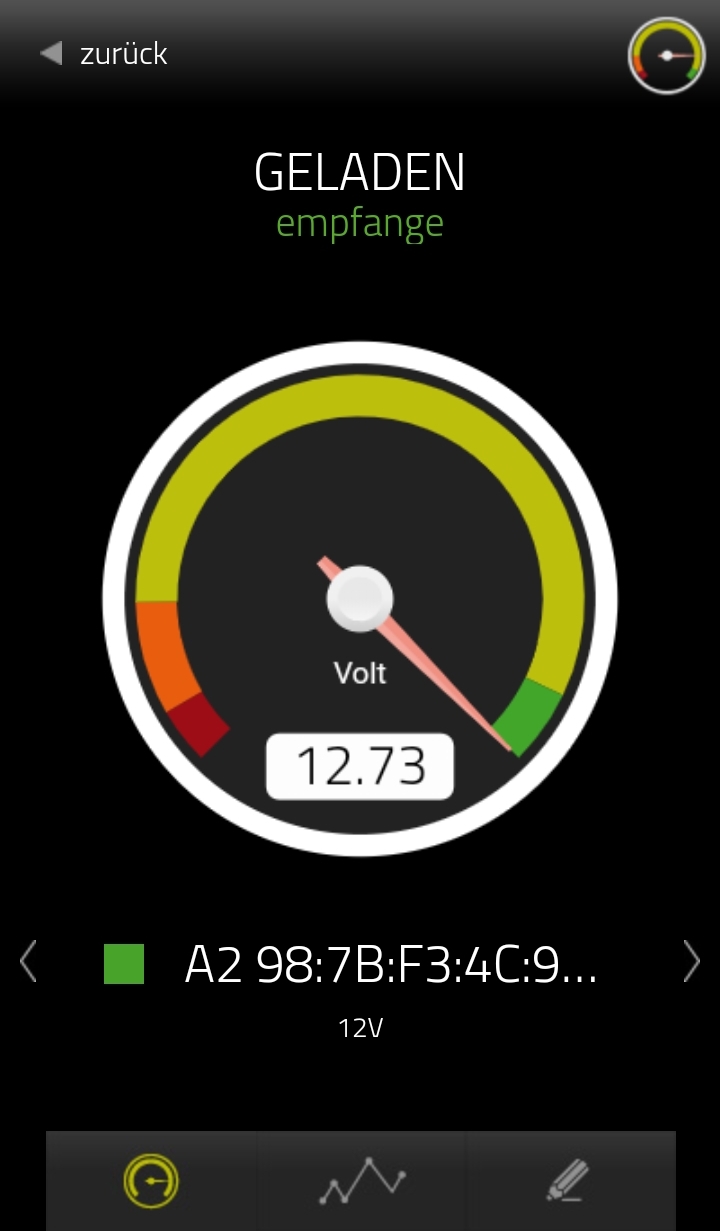The width and height of the screenshot is (720, 1231).
Task: Go back with the zurück button
Action: pyautogui.click(x=104, y=53)
